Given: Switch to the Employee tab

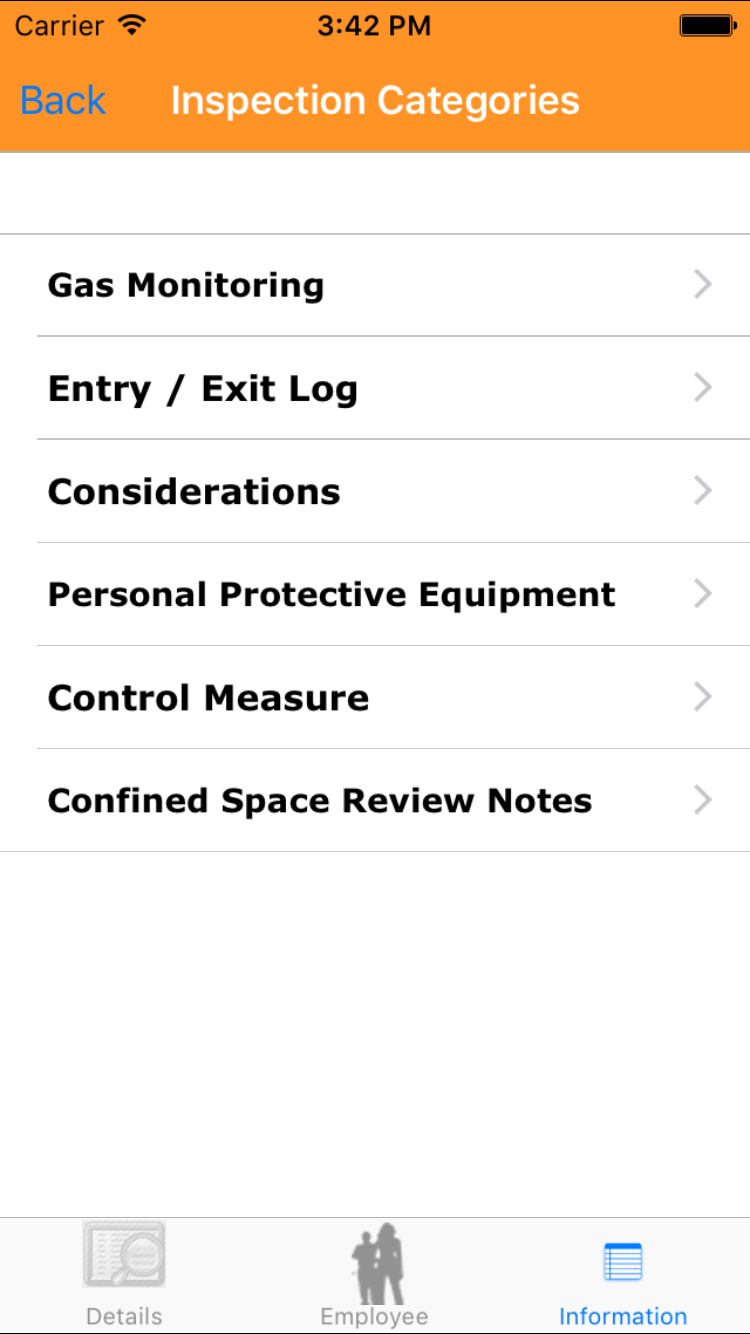Looking at the screenshot, I should [x=375, y=1276].
